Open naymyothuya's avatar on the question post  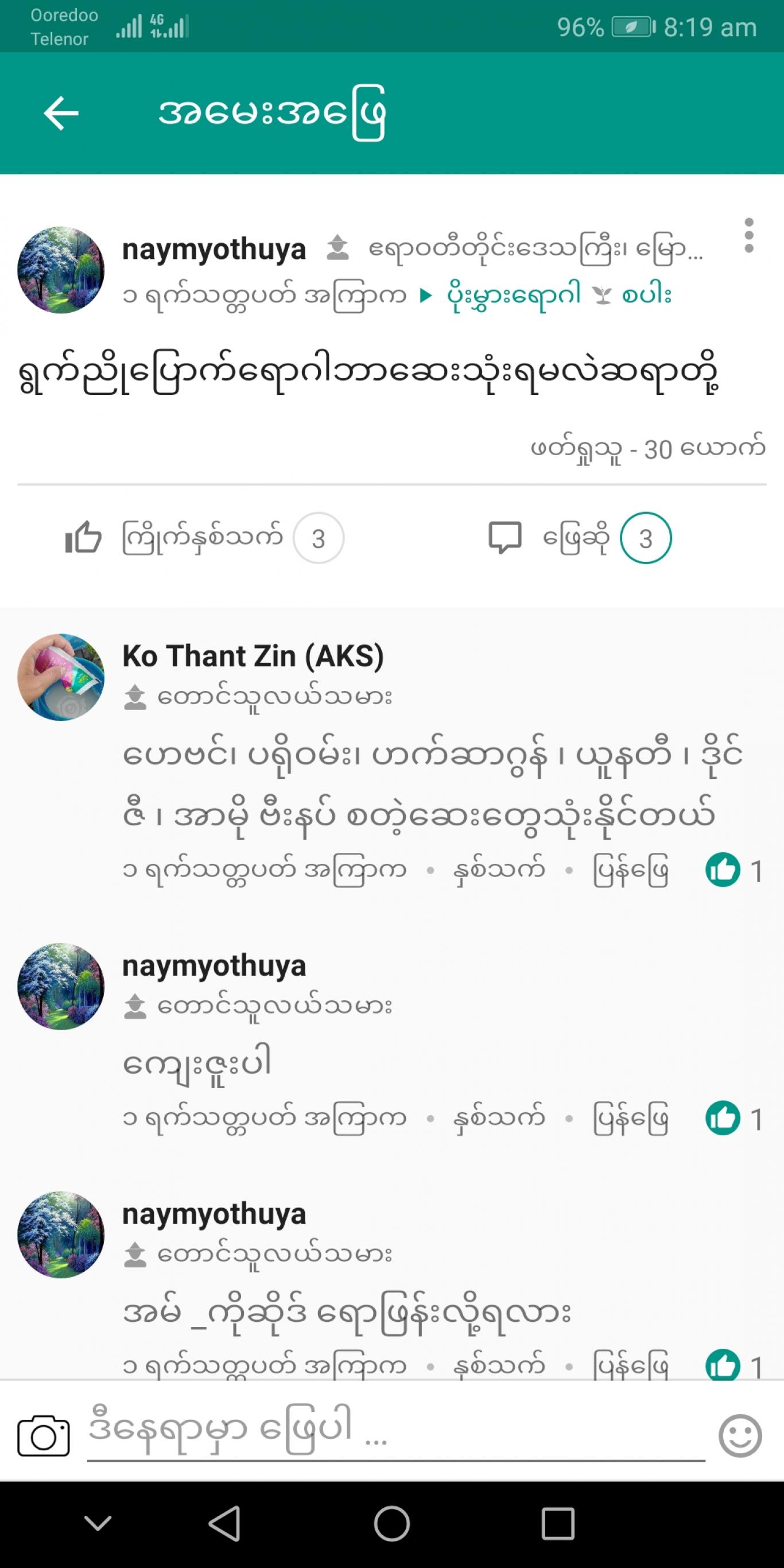61,270
